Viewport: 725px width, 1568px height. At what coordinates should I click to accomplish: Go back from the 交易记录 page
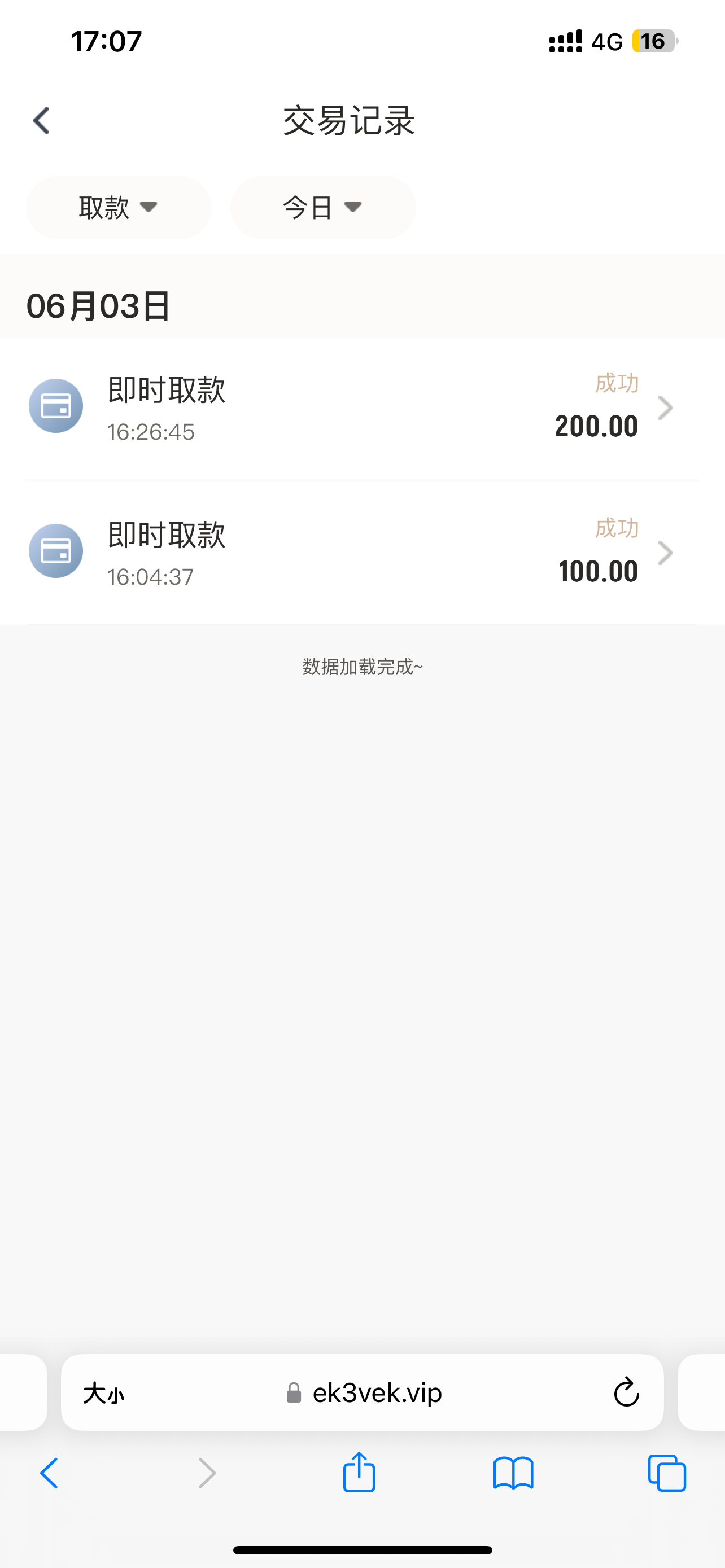[x=41, y=121]
